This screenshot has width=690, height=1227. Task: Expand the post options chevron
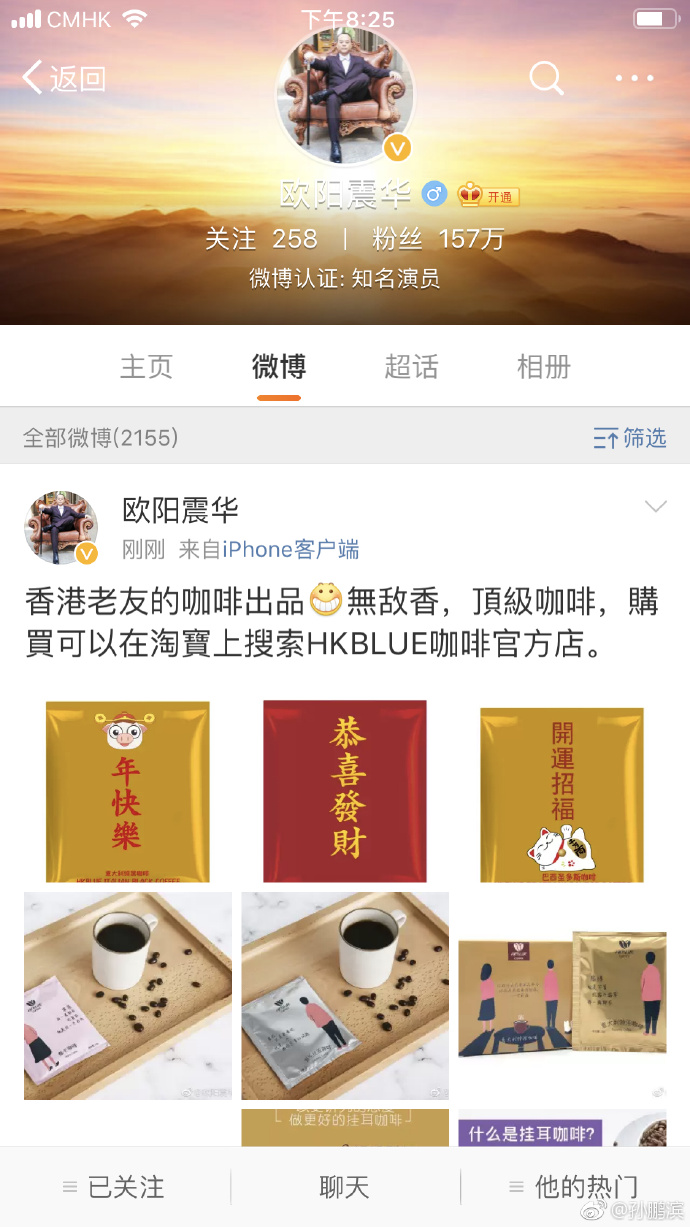pyautogui.click(x=655, y=507)
